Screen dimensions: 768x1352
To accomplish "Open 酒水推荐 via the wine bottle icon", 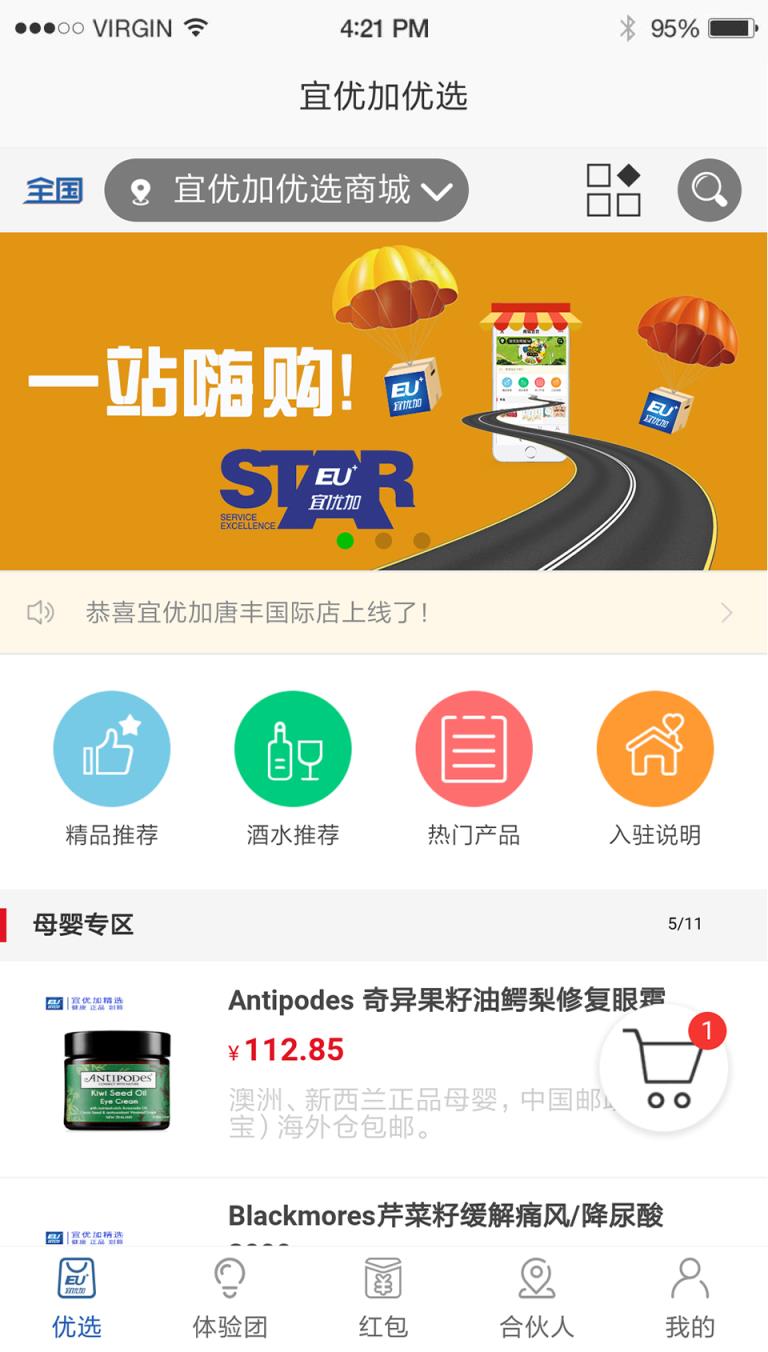I will coord(293,747).
